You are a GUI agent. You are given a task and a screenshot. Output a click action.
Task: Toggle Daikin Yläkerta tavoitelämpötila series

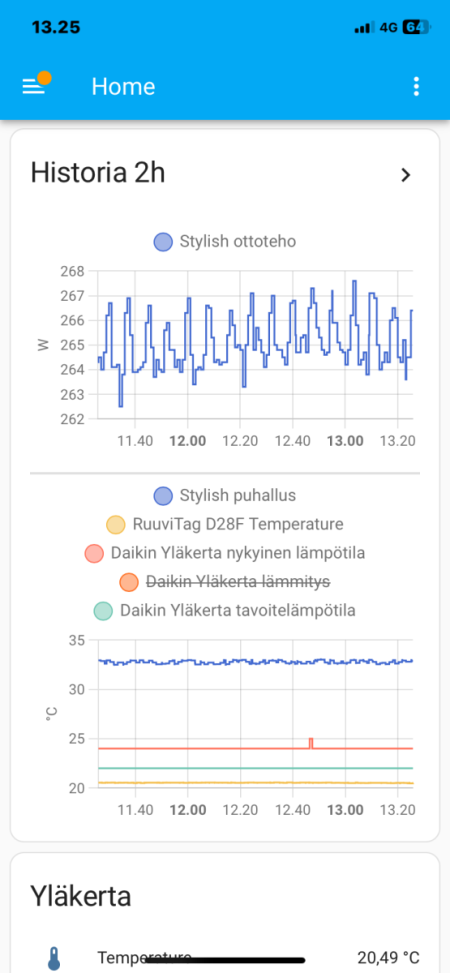[225, 610]
